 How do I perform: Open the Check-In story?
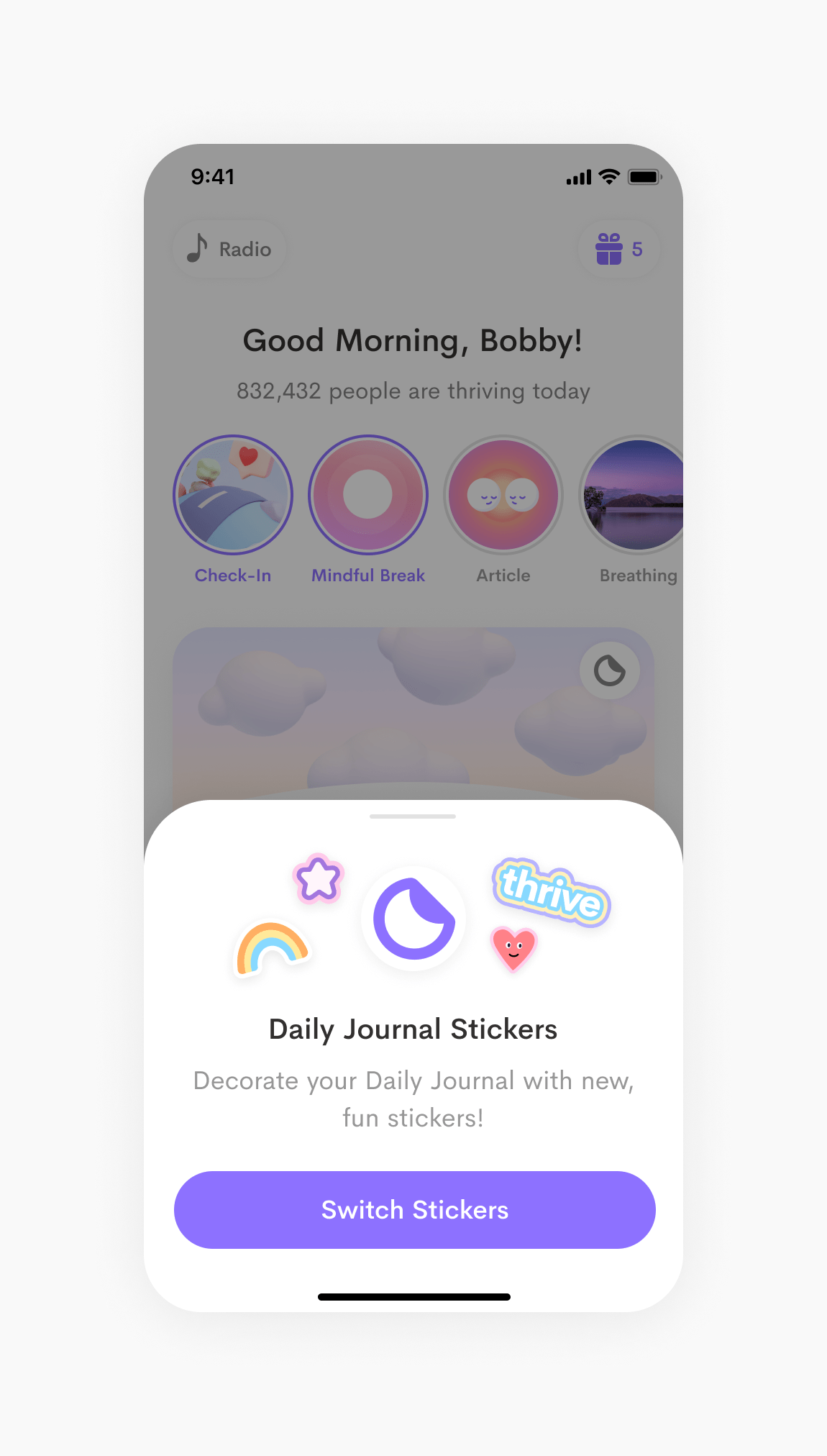[x=233, y=495]
